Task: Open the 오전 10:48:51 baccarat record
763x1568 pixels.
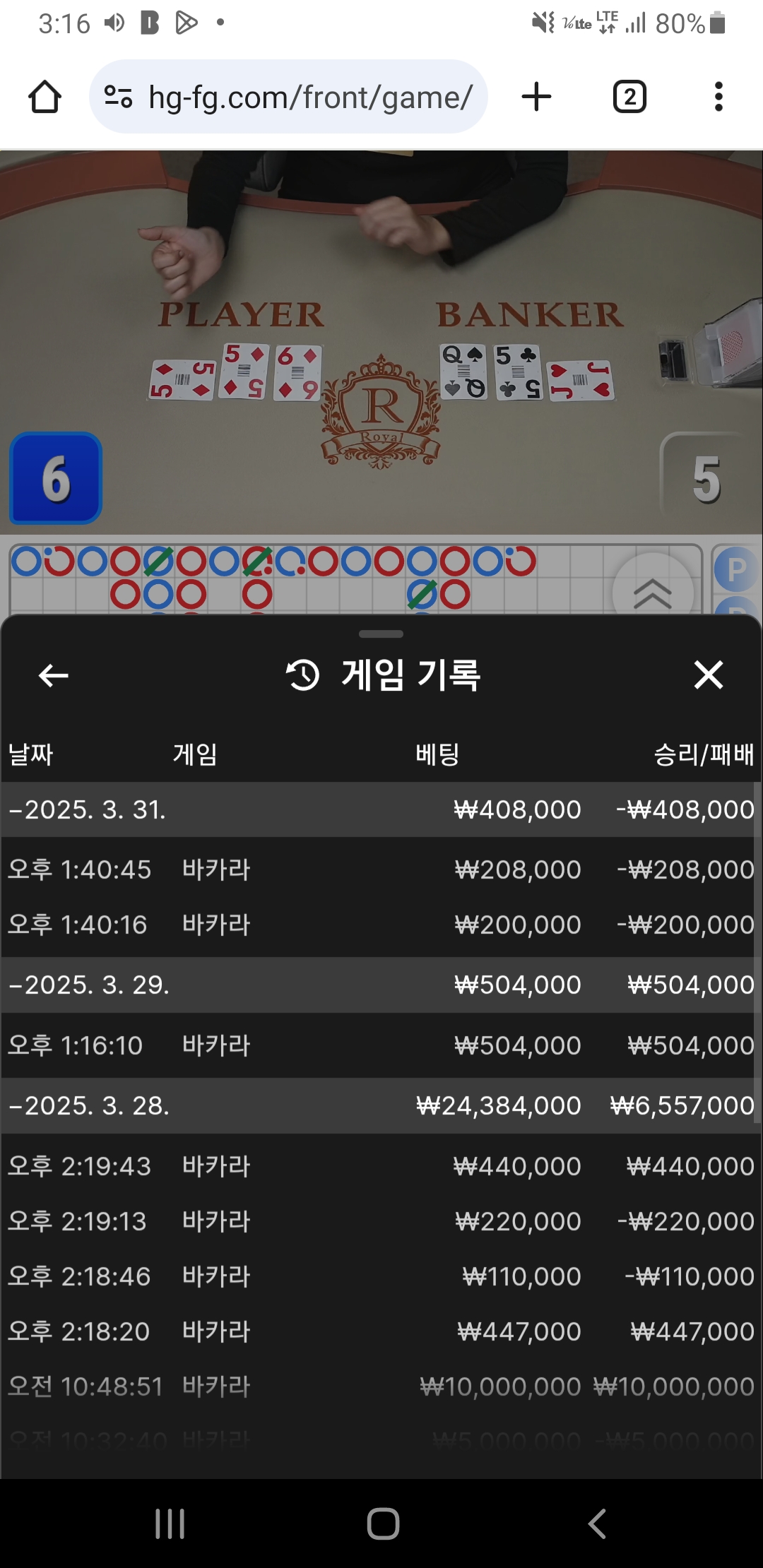Action: [381, 1386]
